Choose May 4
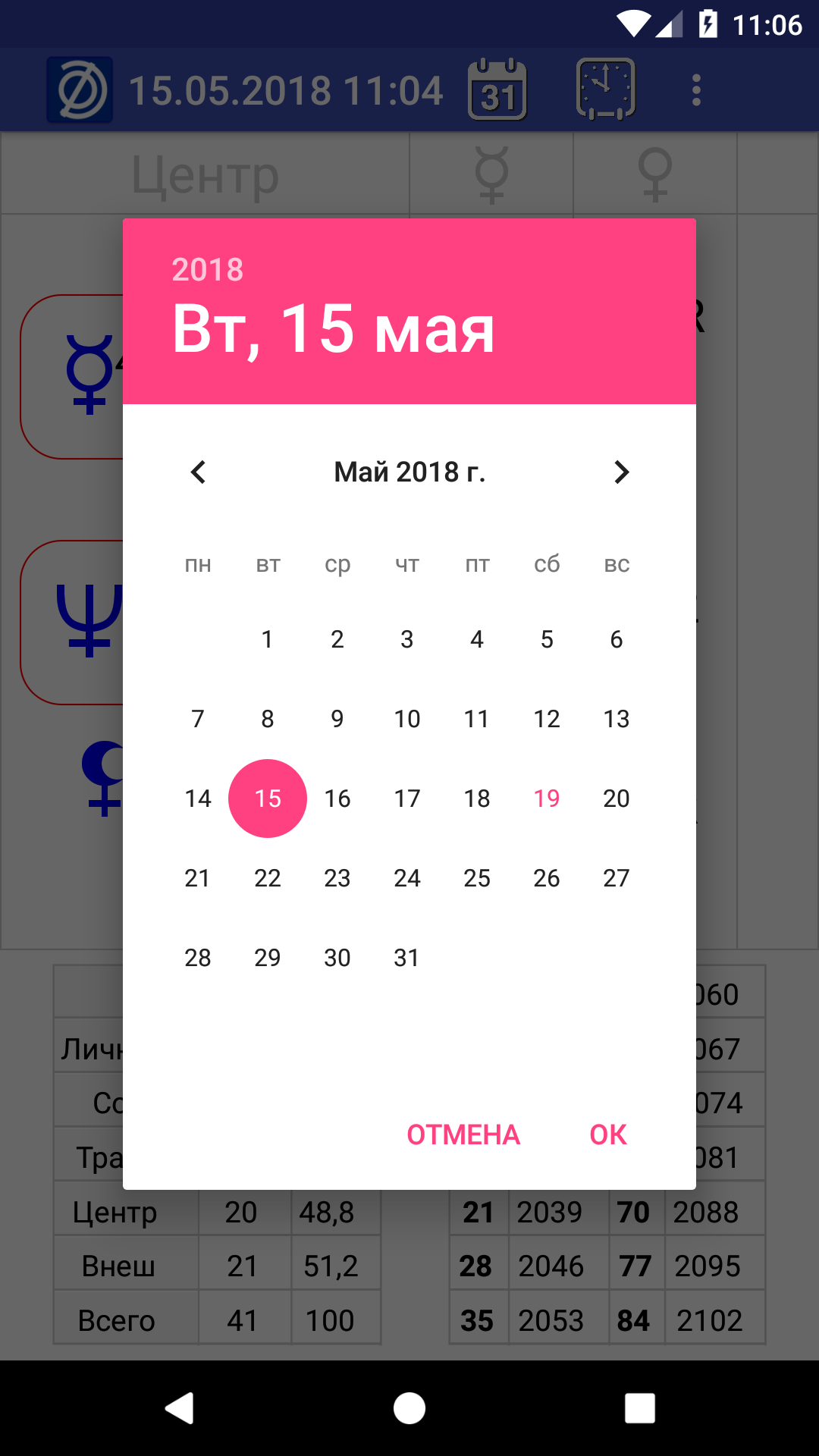 [477, 639]
